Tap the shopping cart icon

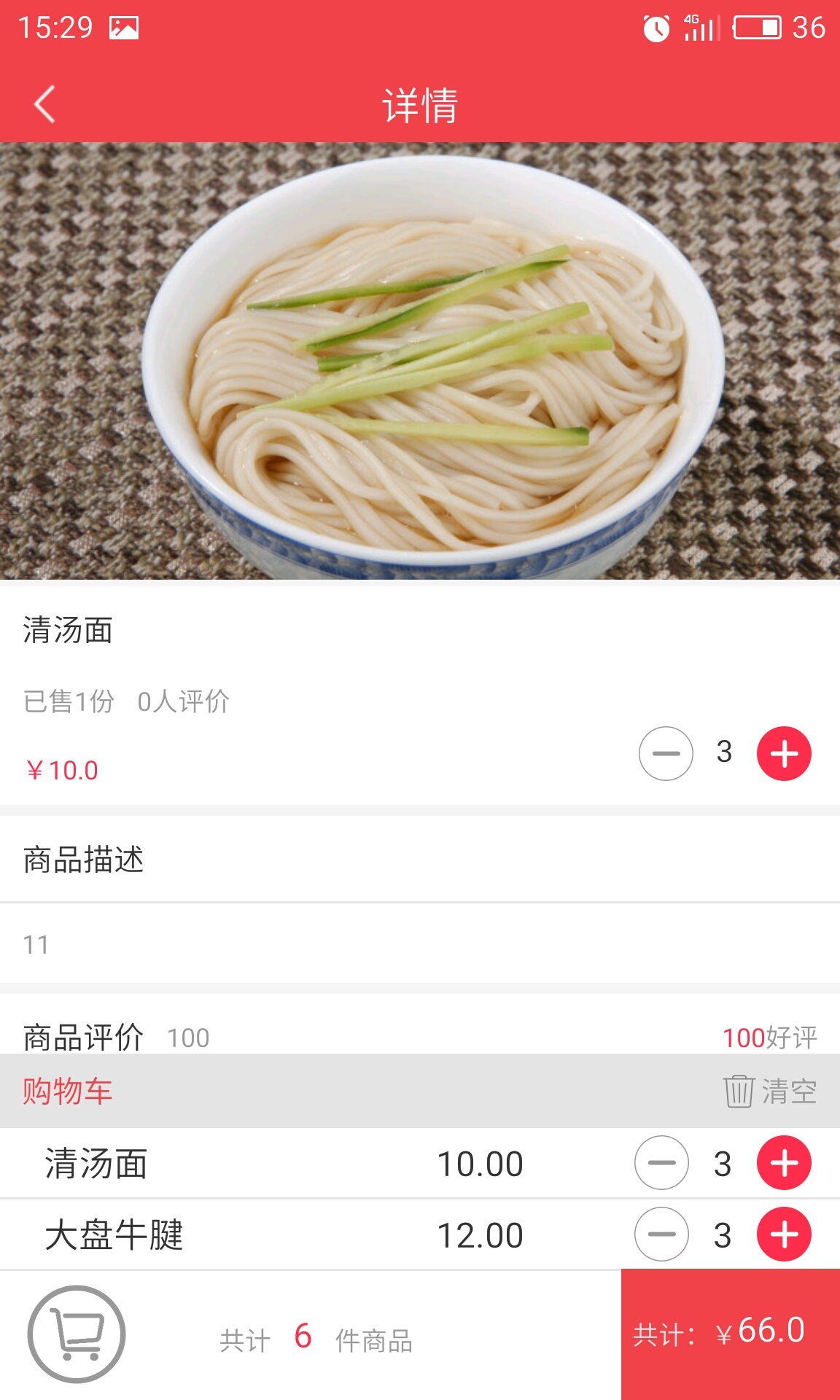tap(77, 1334)
